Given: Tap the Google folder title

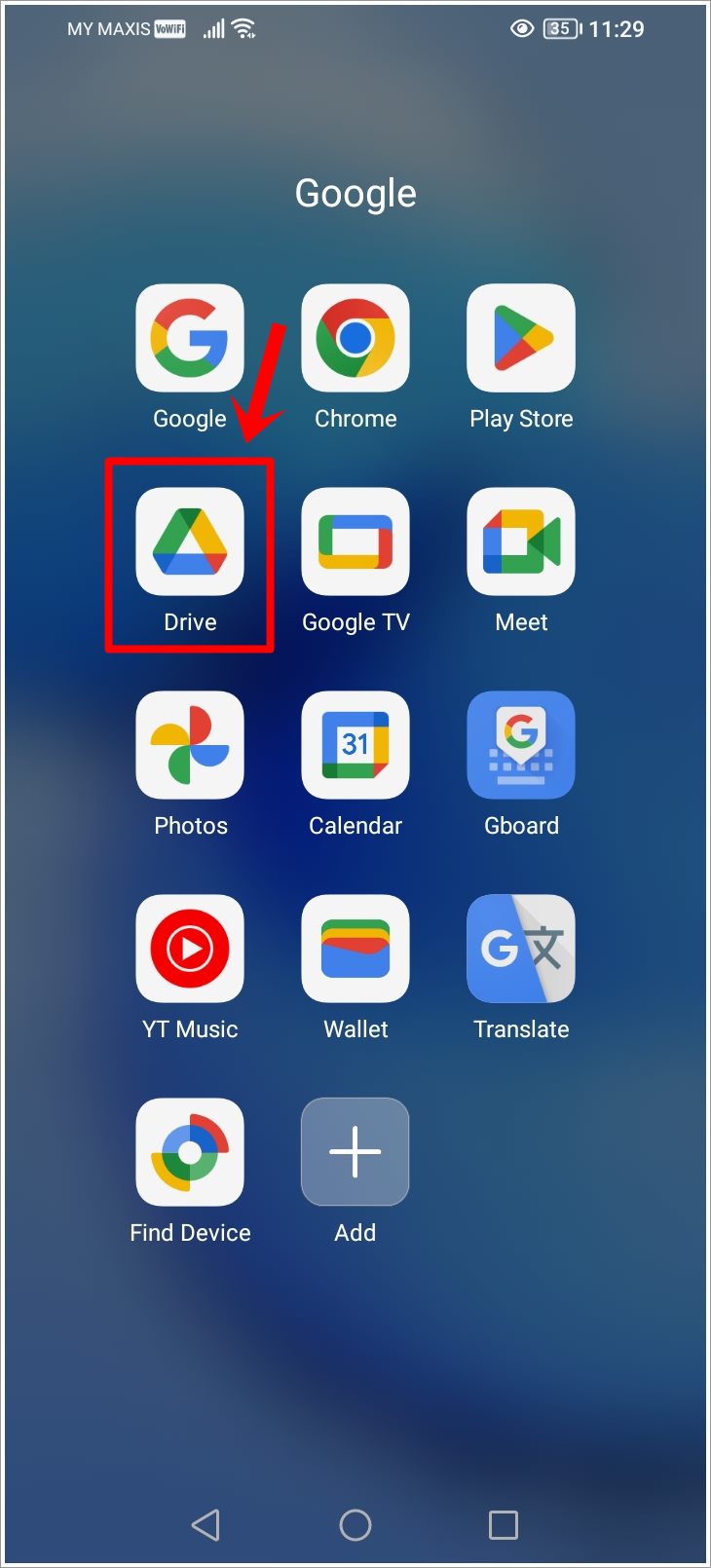Looking at the screenshot, I should click(355, 193).
